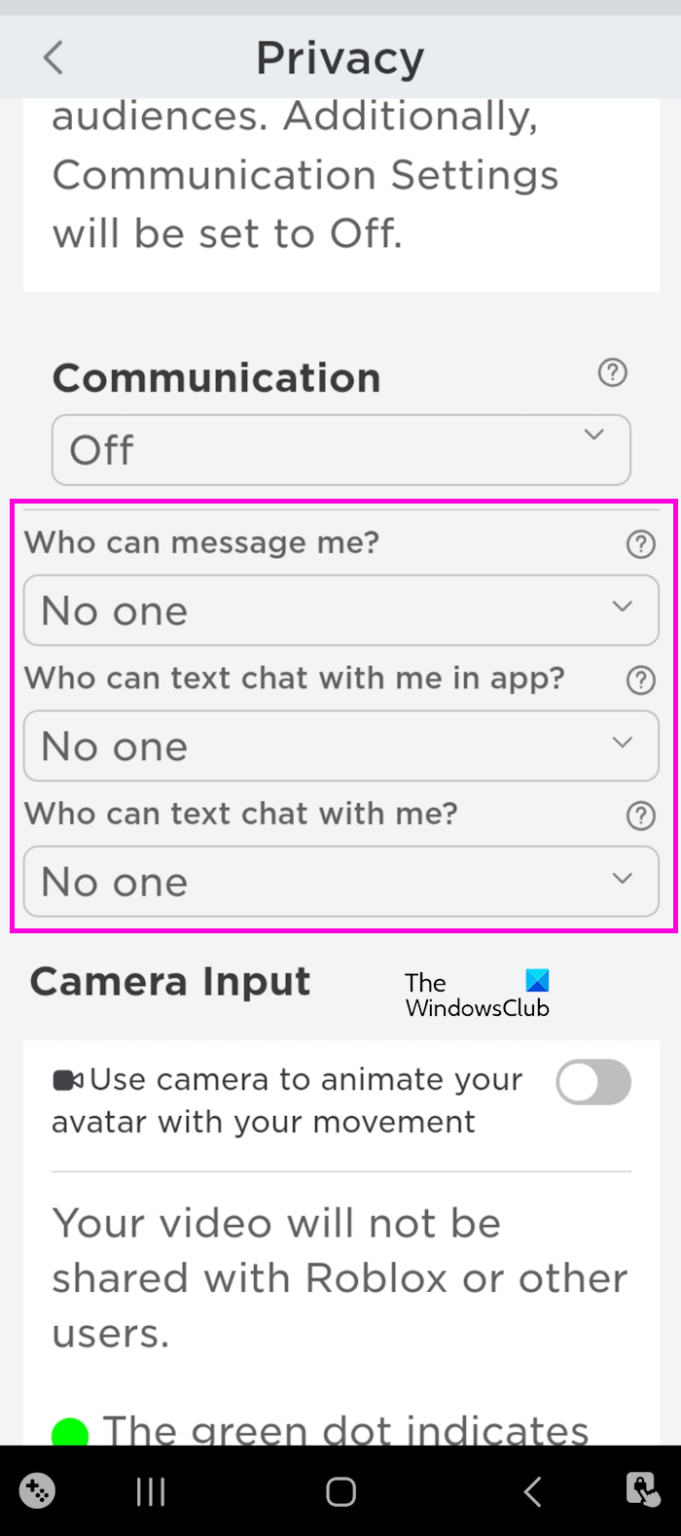Tap the help icon for "Who can text chat with me?"
Viewport: 681px width, 1536px height.
(640, 816)
